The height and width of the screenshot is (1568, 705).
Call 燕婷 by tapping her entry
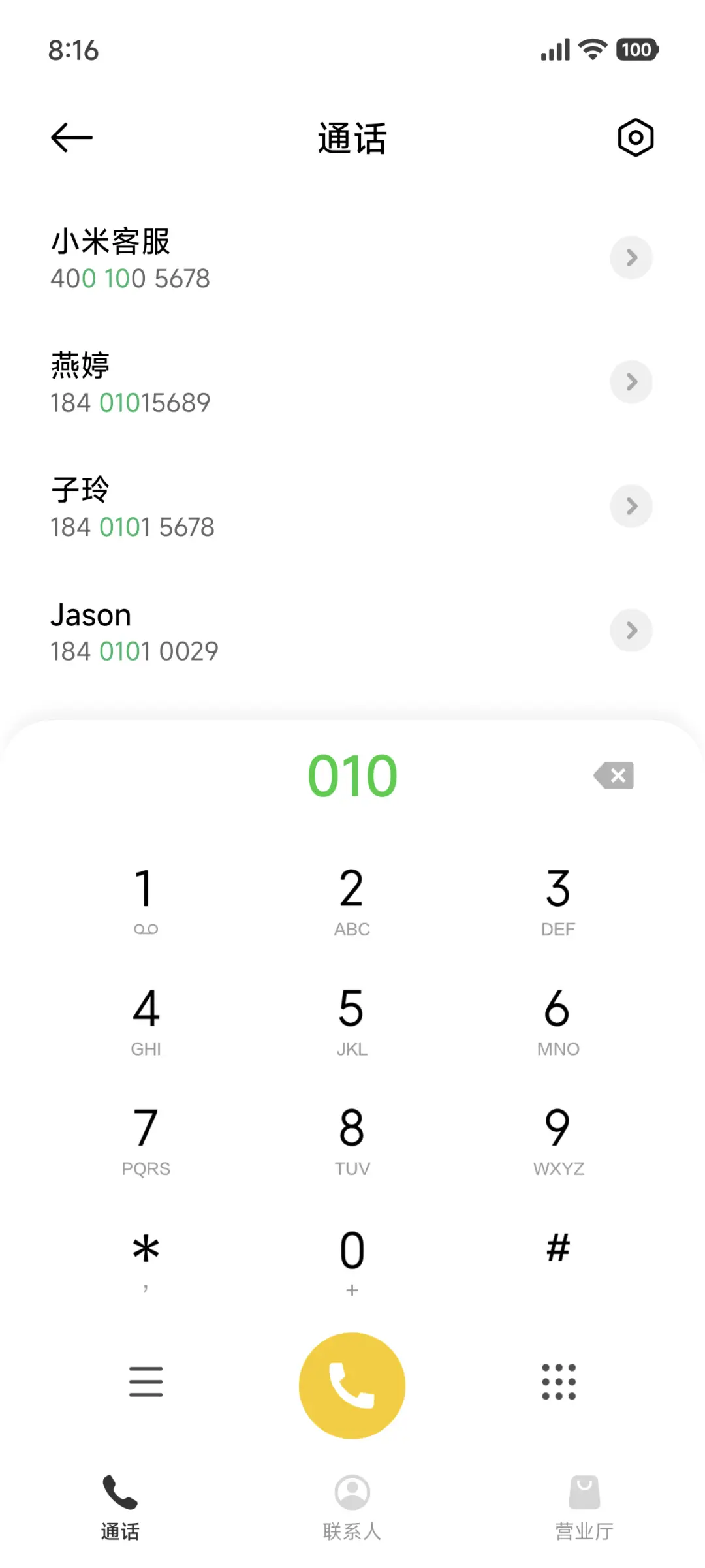point(261,382)
